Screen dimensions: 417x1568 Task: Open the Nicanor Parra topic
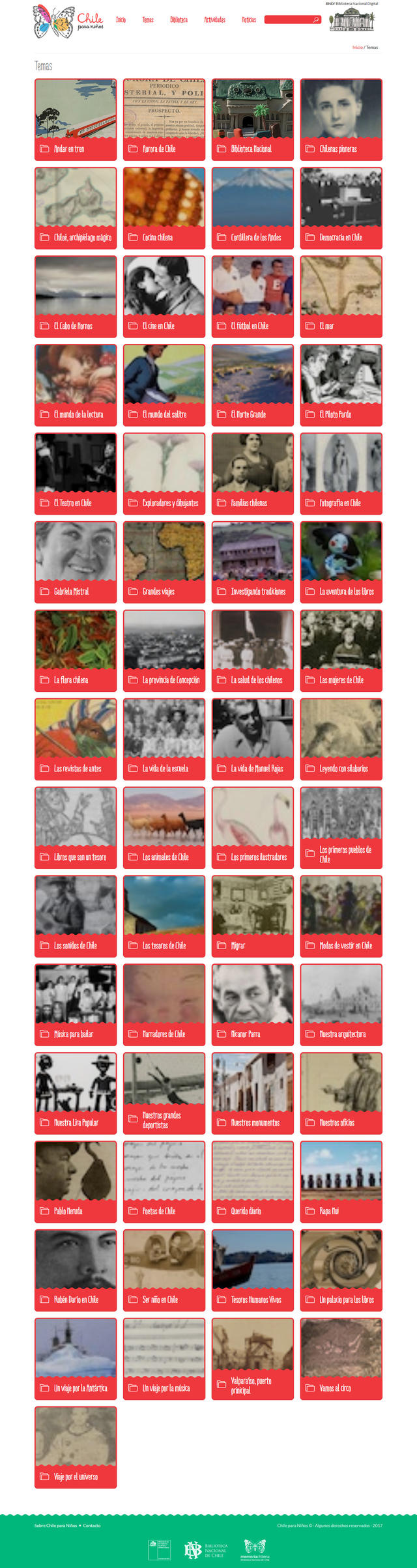253,1005
